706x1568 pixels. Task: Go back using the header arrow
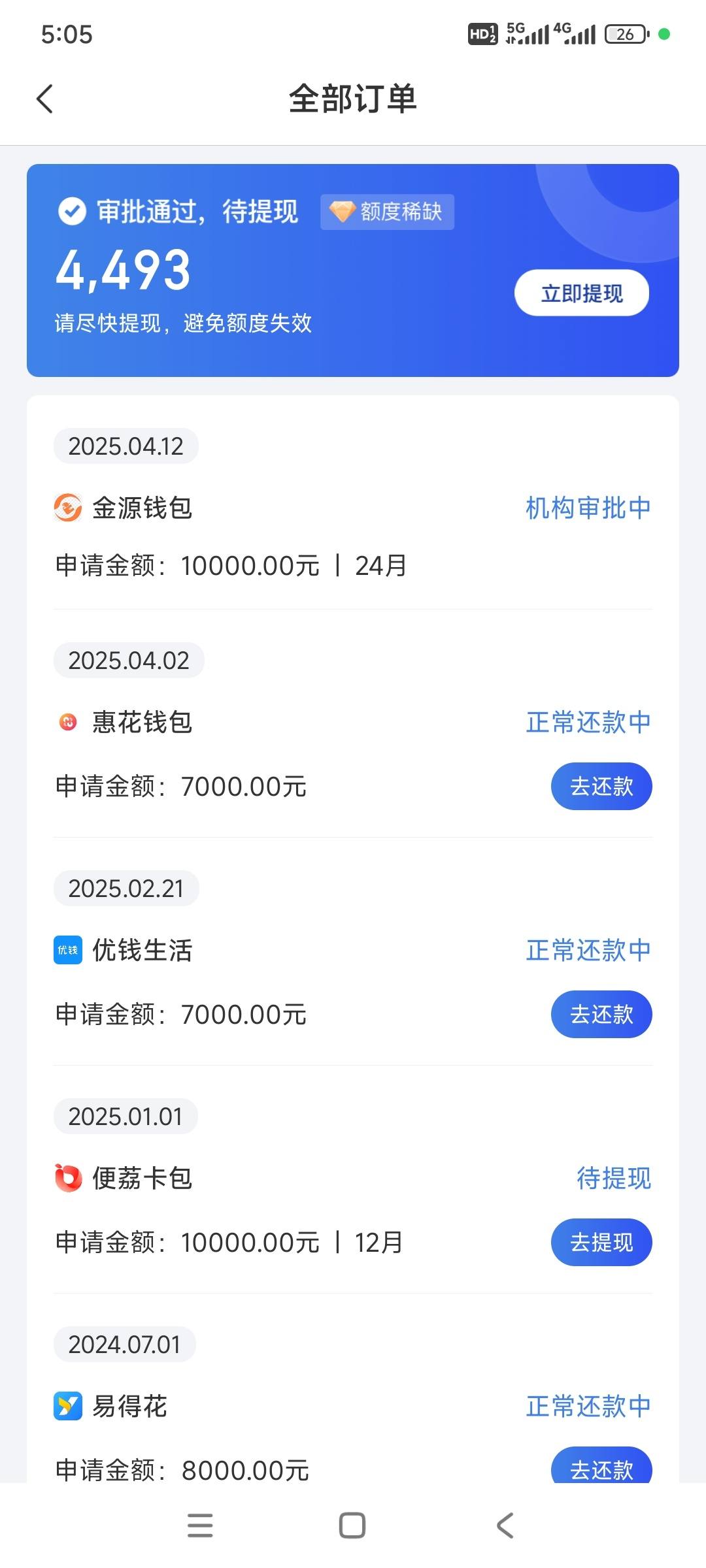(x=44, y=99)
